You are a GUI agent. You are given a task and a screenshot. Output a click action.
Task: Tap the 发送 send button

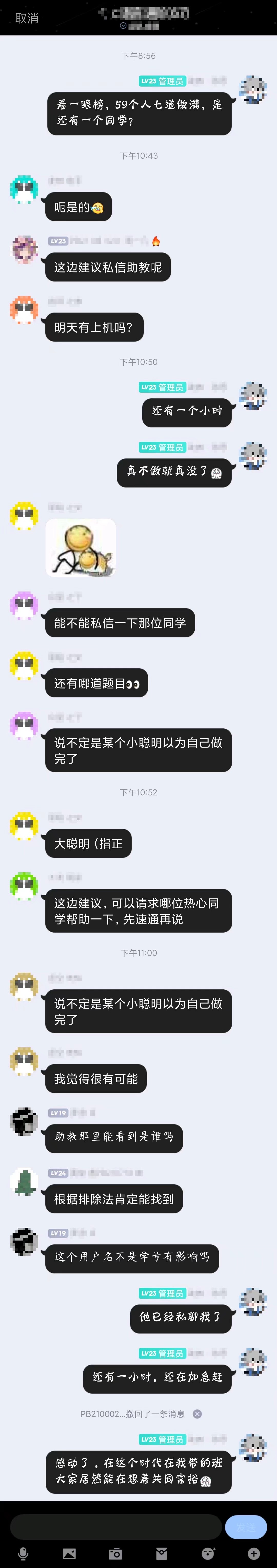(246, 1527)
